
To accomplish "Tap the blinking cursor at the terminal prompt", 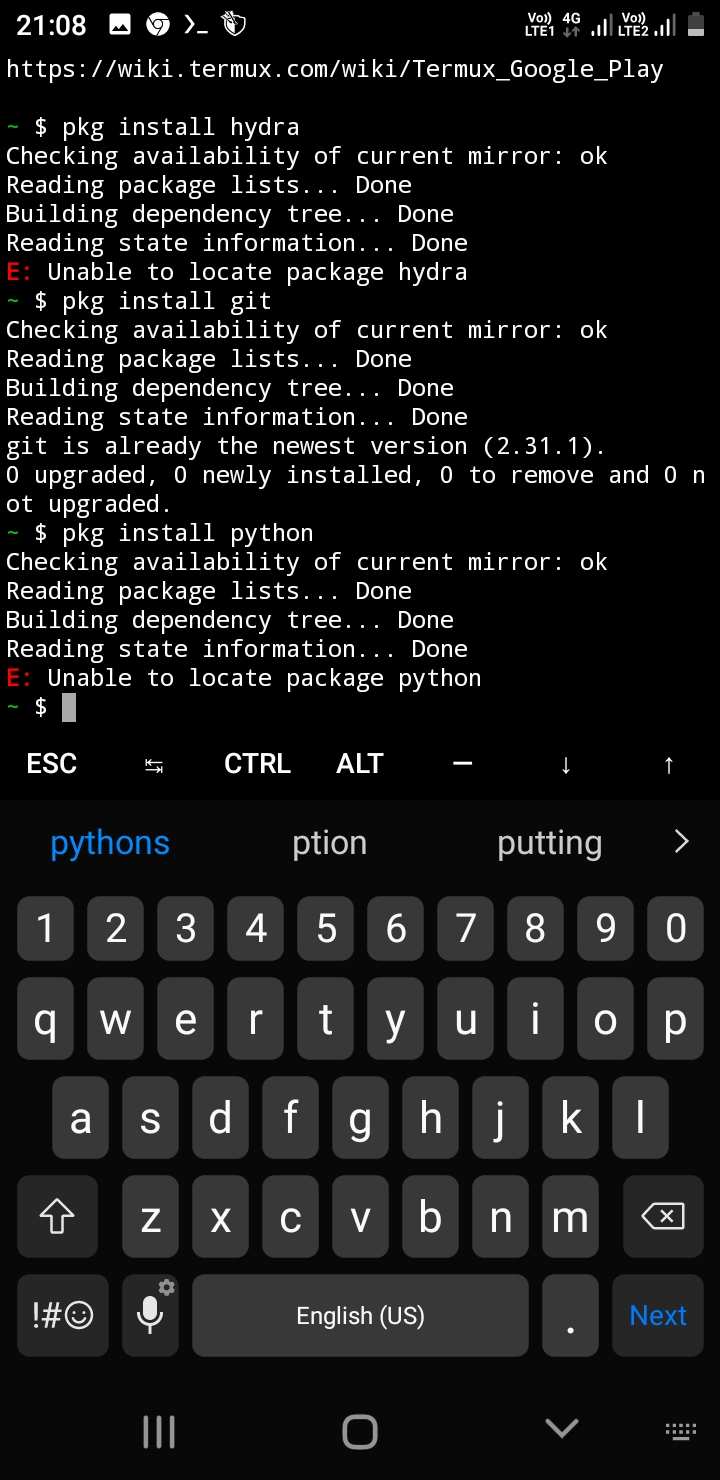I will (68, 707).
